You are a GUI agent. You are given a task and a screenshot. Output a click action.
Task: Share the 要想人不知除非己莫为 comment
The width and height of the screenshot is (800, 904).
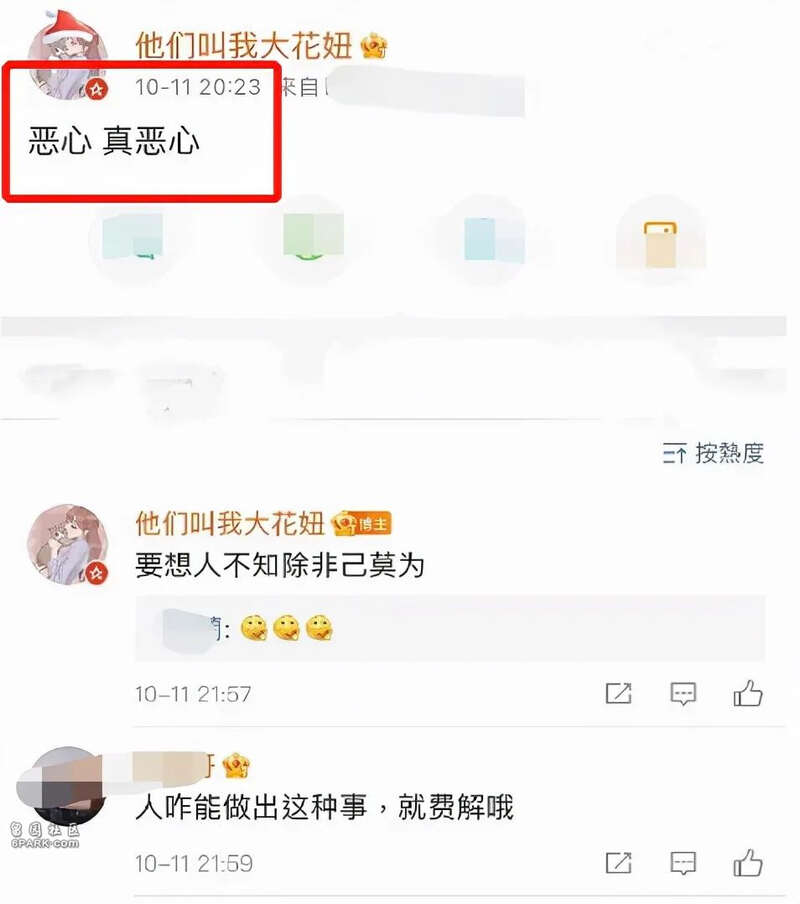click(619, 693)
